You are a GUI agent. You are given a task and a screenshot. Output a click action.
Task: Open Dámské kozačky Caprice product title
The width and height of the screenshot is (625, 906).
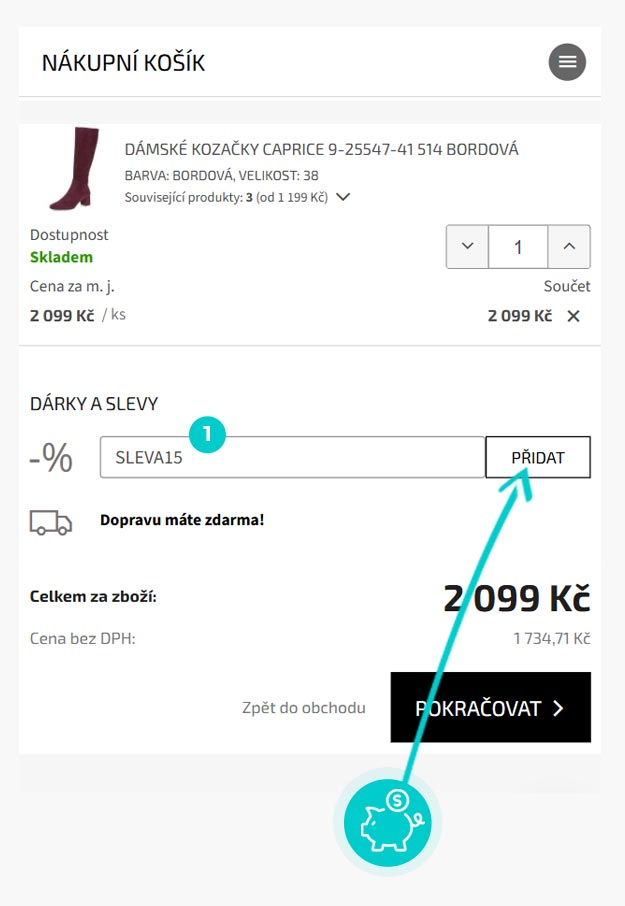[321, 150]
